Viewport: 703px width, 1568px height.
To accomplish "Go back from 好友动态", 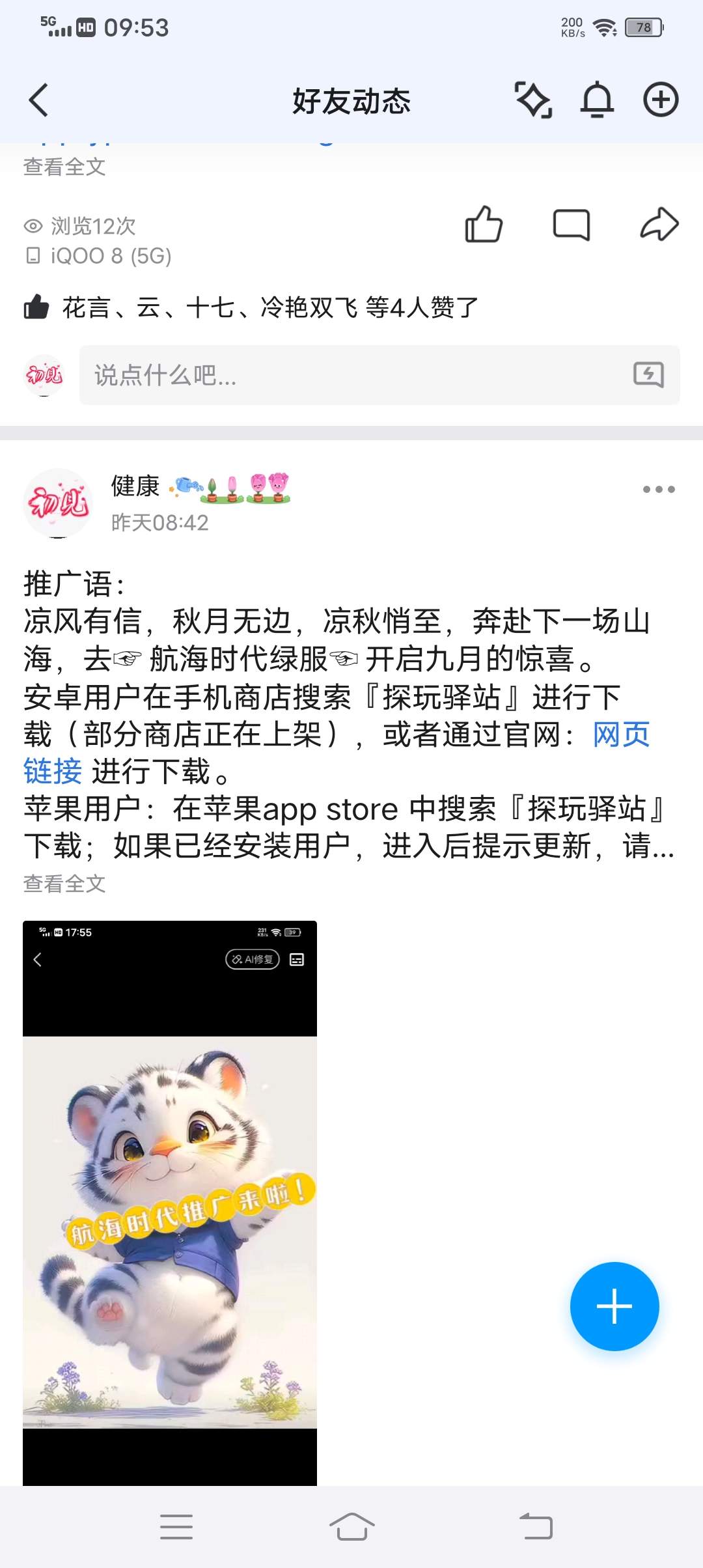I will 39,100.
